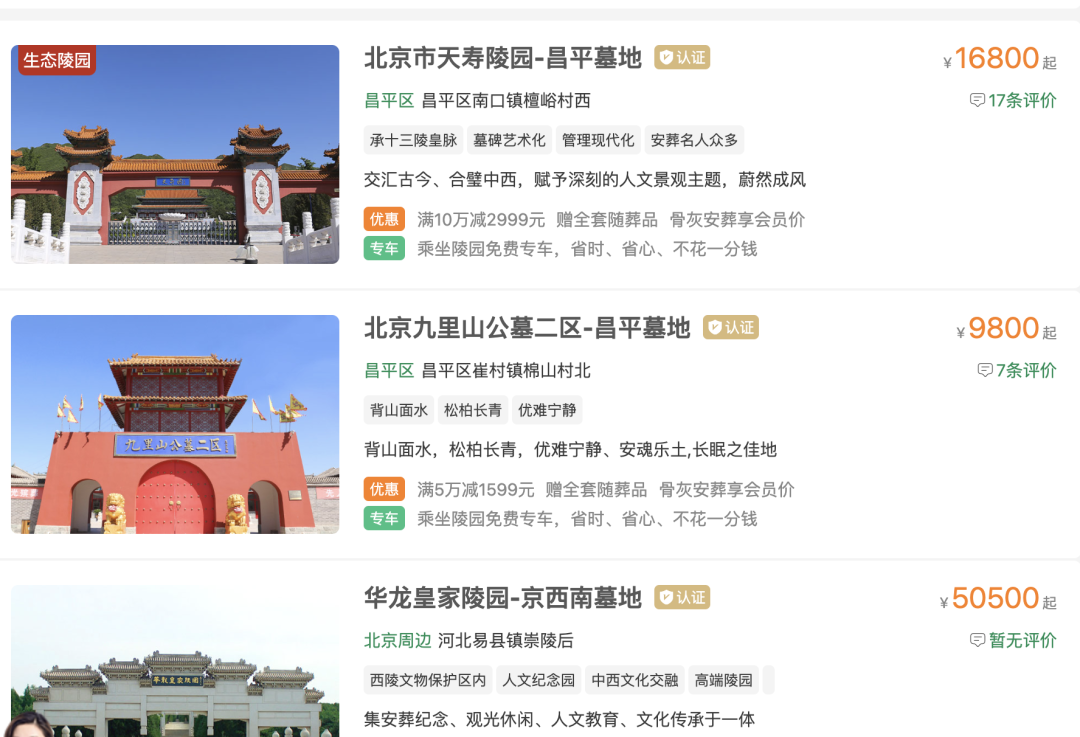This screenshot has height=737, width=1080.
Task: Read the 17条评价 reviews for 天寿陵园
Action: [1013, 100]
